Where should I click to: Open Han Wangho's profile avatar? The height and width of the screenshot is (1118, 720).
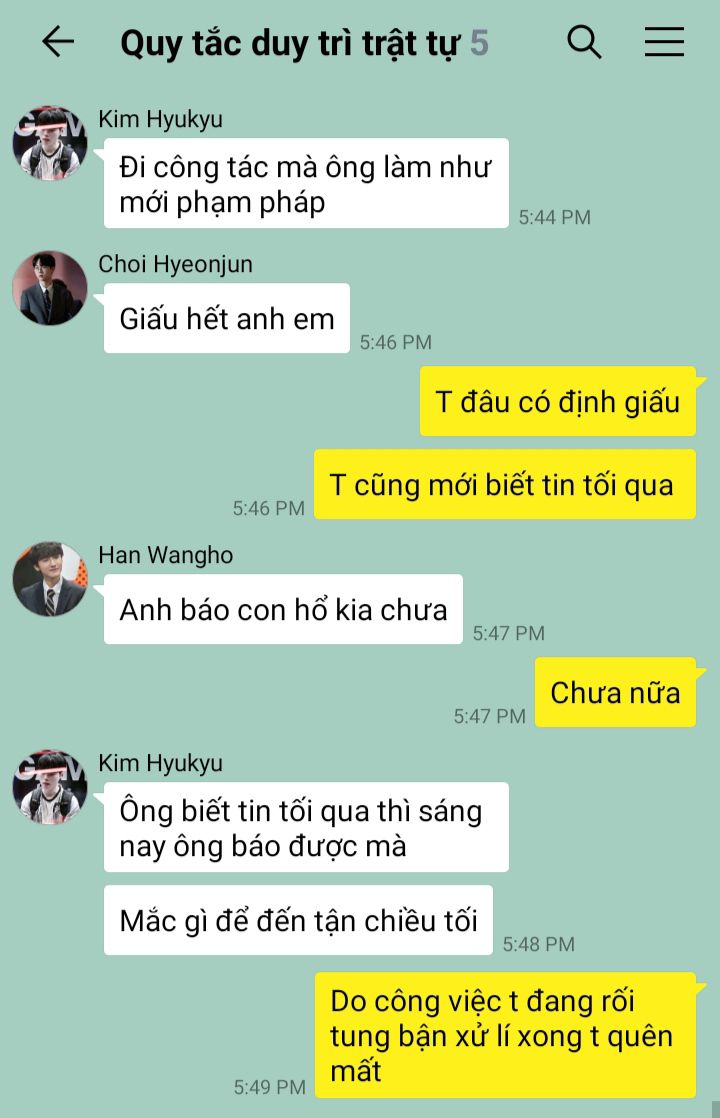tap(50, 579)
